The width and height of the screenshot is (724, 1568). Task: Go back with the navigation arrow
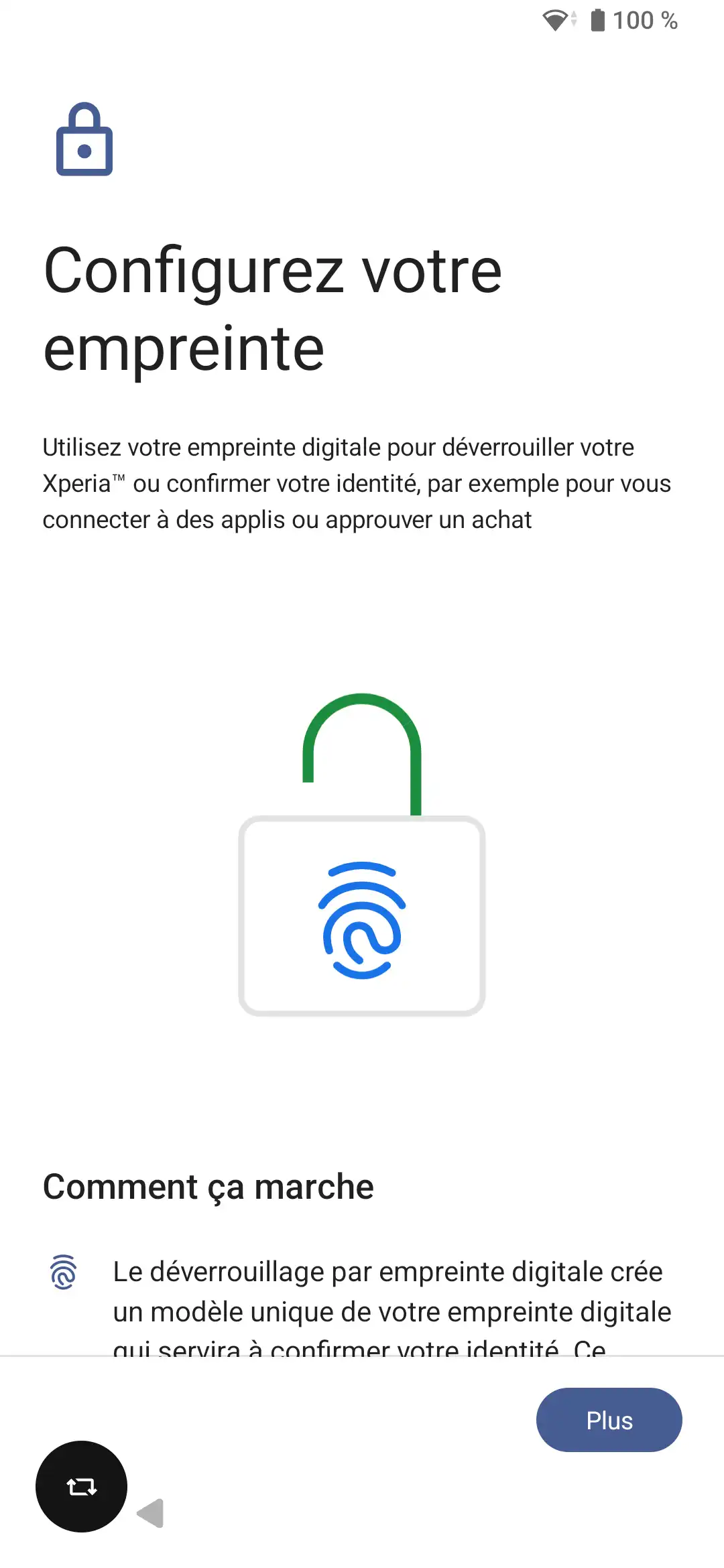click(152, 1513)
